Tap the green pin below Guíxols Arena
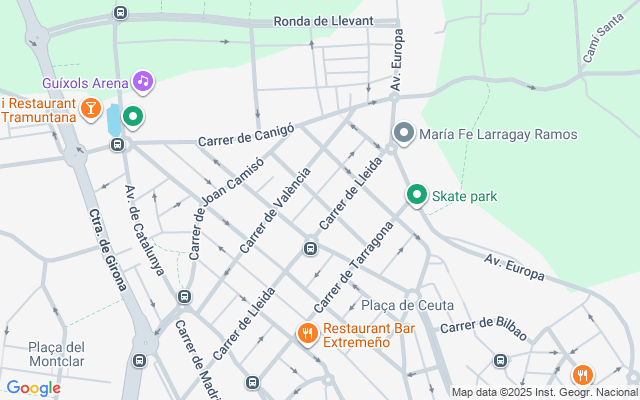The image size is (640, 400). click(x=131, y=118)
